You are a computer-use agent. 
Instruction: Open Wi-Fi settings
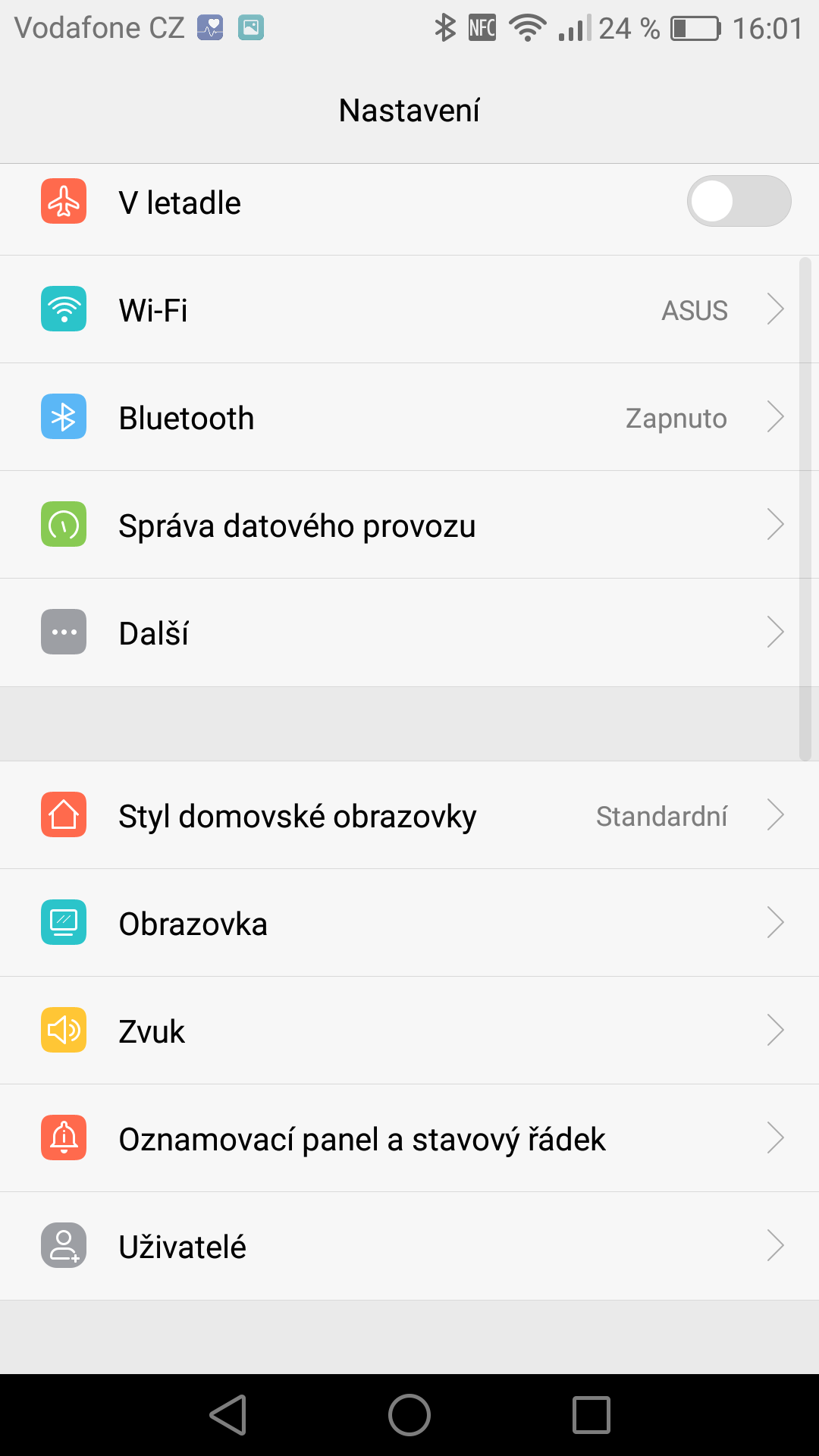(x=409, y=309)
